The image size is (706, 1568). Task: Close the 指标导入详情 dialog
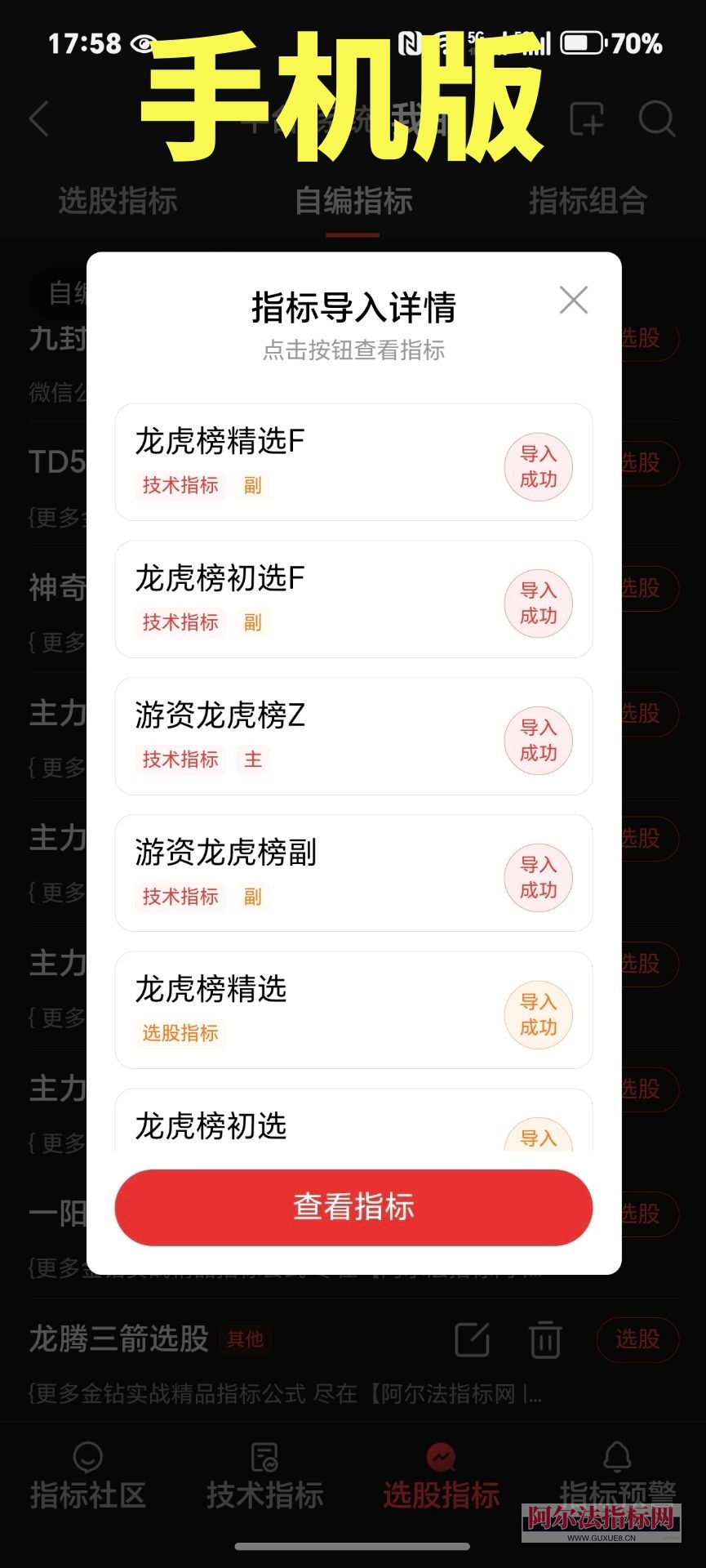(x=574, y=301)
